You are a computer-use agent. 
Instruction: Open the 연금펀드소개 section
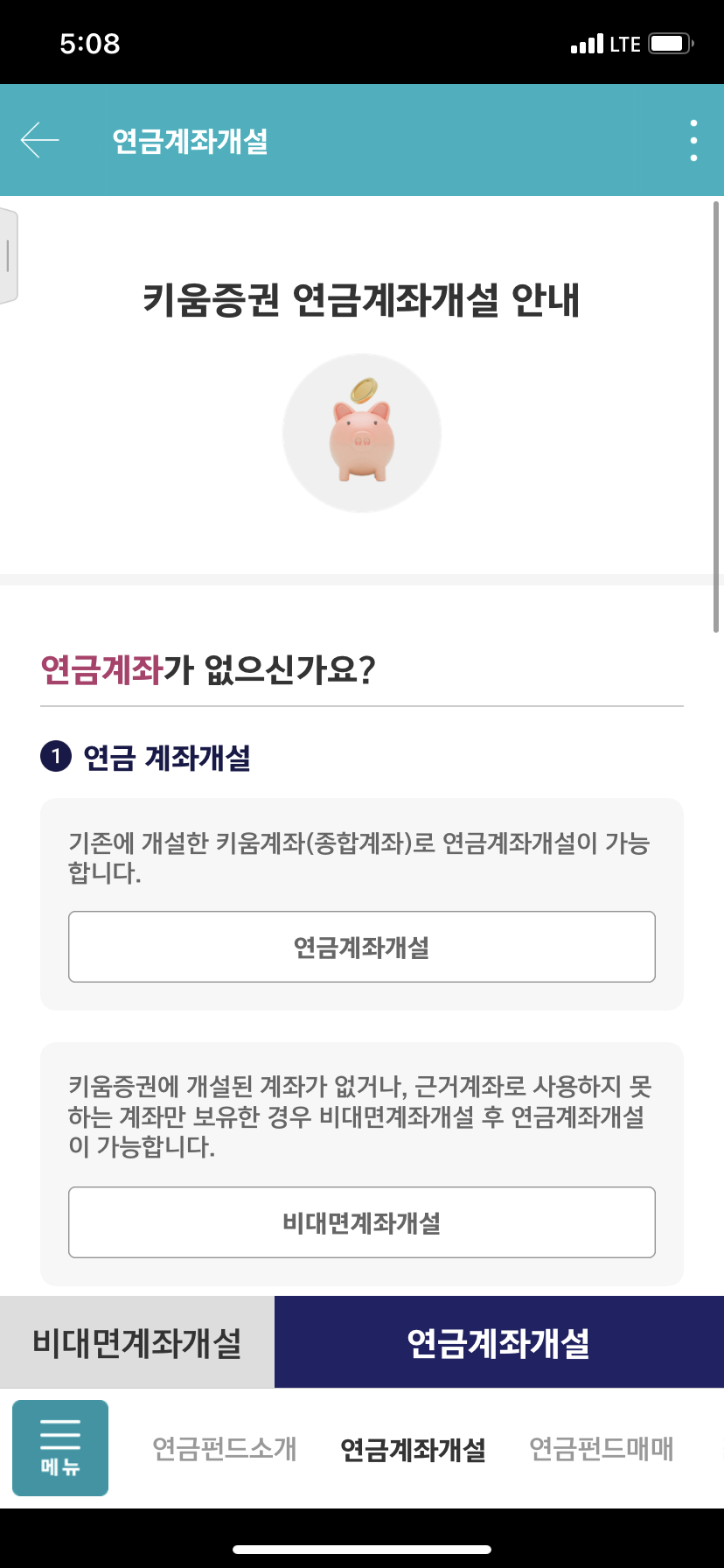click(225, 1449)
